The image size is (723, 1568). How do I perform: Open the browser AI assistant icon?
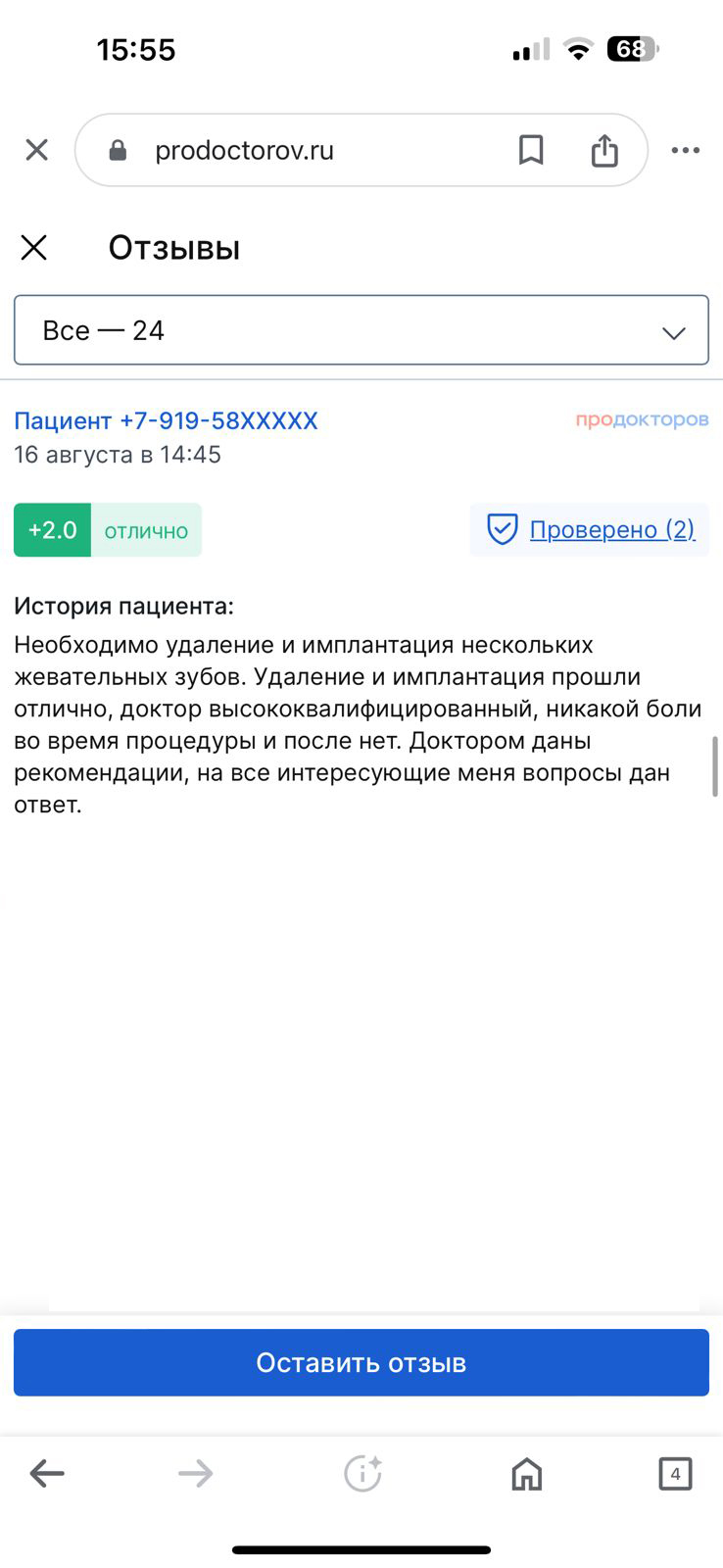click(362, 1473)
